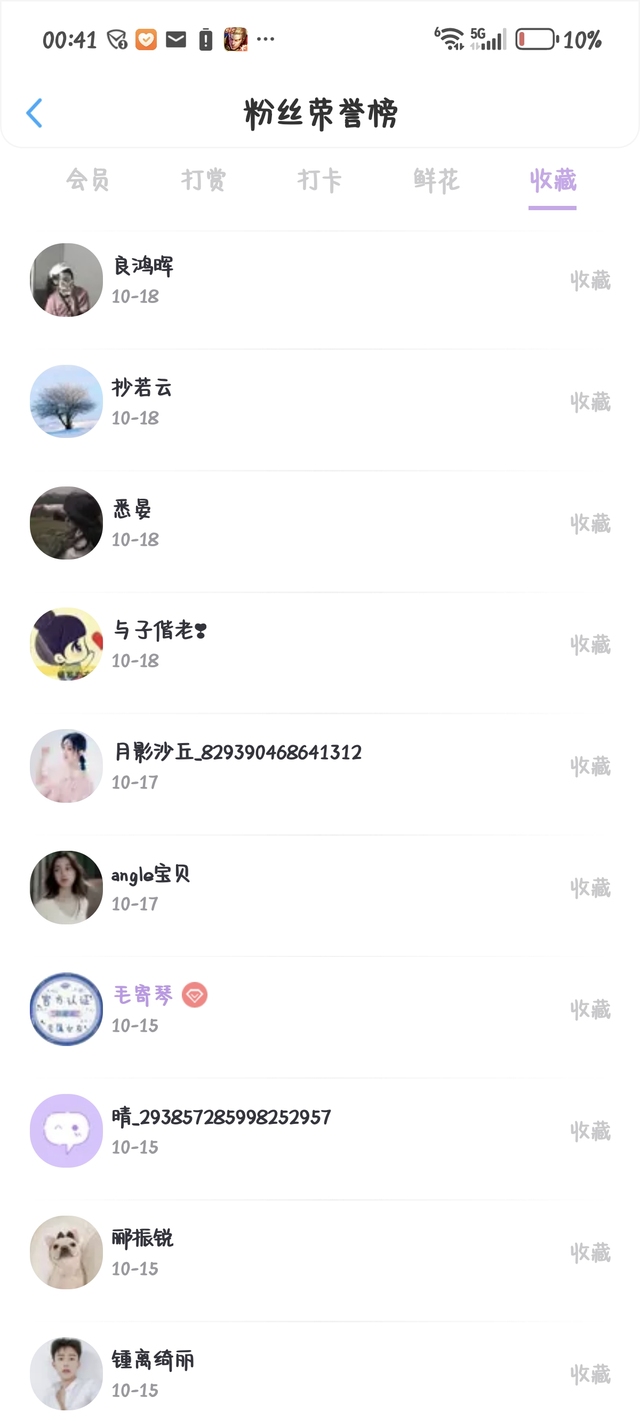Image resolution: width=640 pixels, height=1421 pixels.
Task: Open 悉晏's fan entry
Action: click(320, 523)
